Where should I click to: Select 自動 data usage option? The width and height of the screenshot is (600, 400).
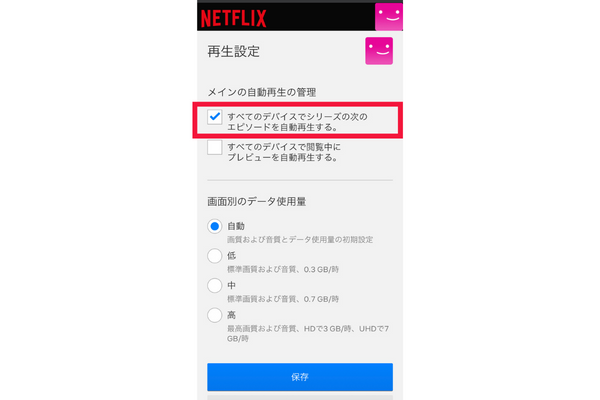coord(215,227)
